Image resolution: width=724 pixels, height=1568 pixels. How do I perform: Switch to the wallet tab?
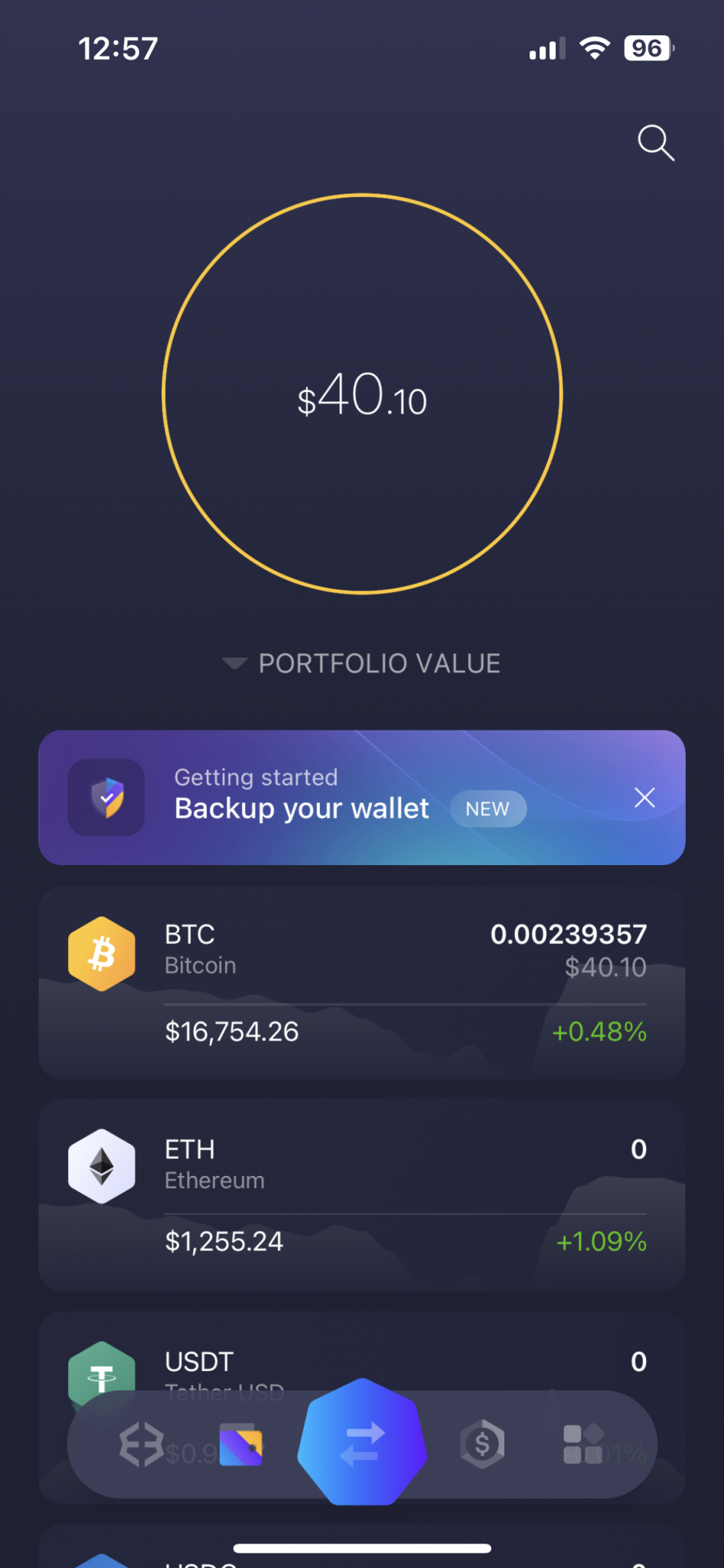click(241, 1445)
